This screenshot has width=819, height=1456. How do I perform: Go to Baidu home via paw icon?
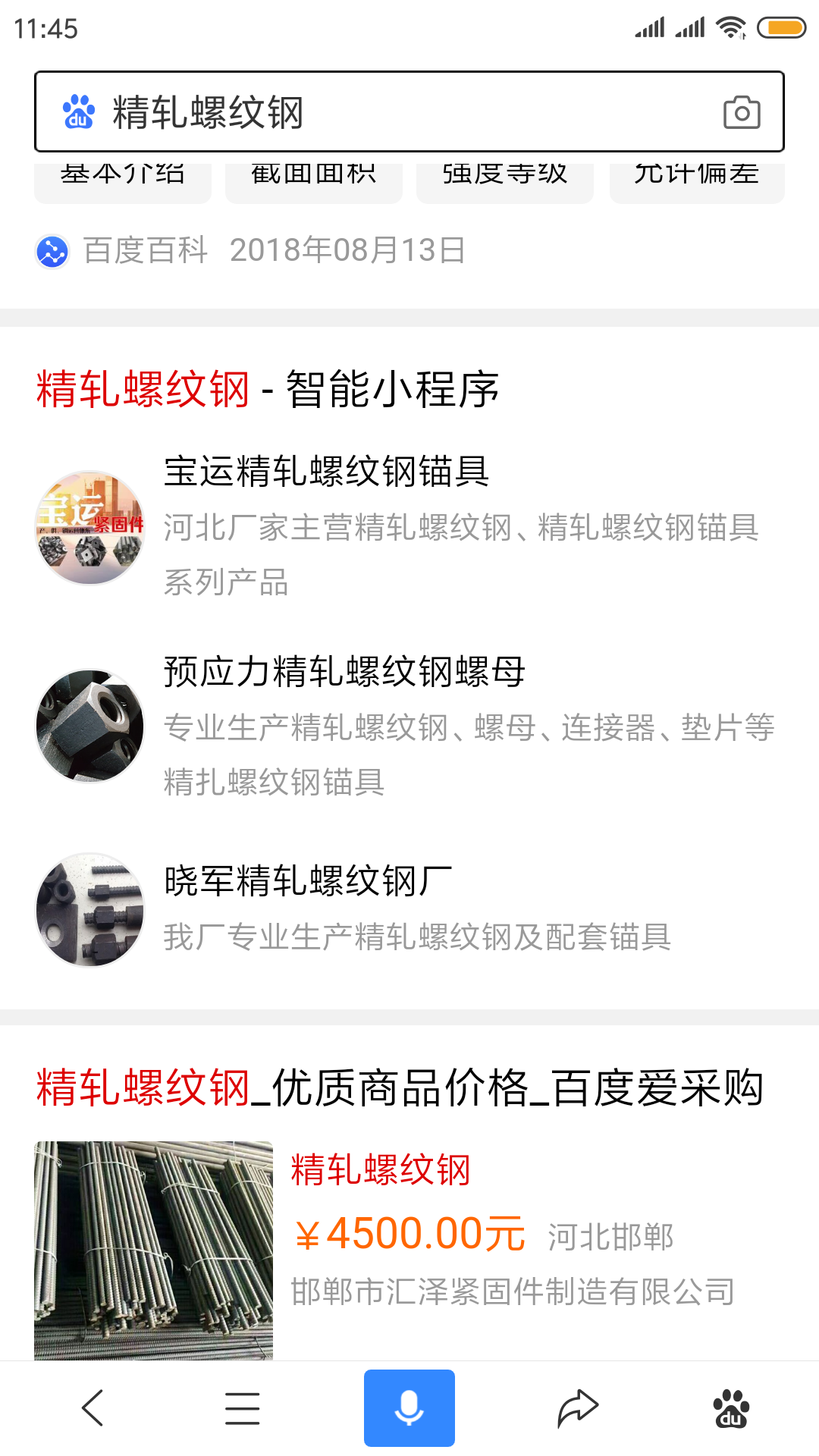pyautogui.click(x=731, y=1408)
